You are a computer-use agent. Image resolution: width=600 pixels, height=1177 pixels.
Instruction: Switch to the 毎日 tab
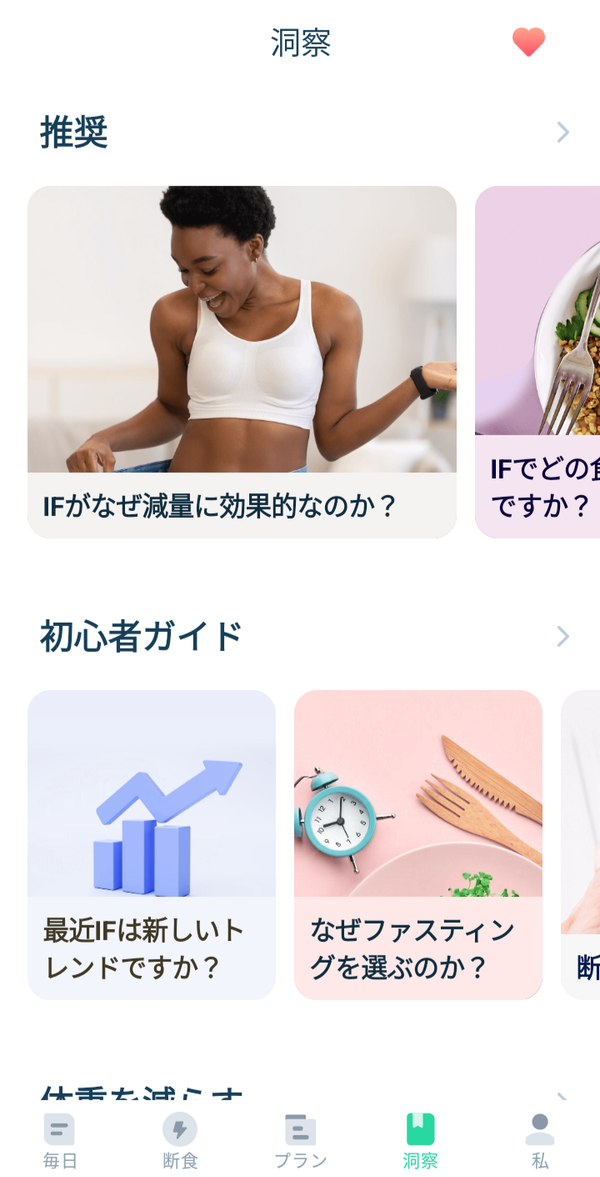(60, 1141)
